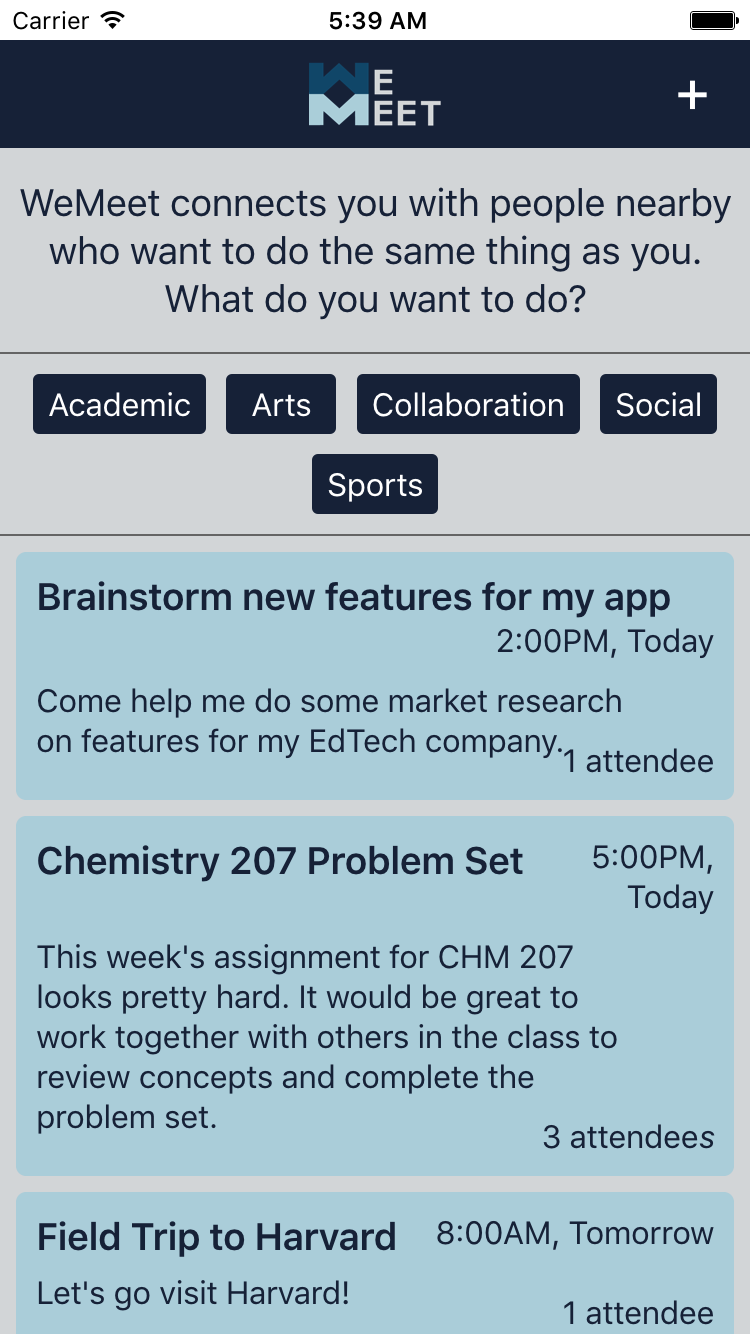Open Field Trip to Harvard event
The width and height of the screenshot is (750, 1334).
point(375,1262)
